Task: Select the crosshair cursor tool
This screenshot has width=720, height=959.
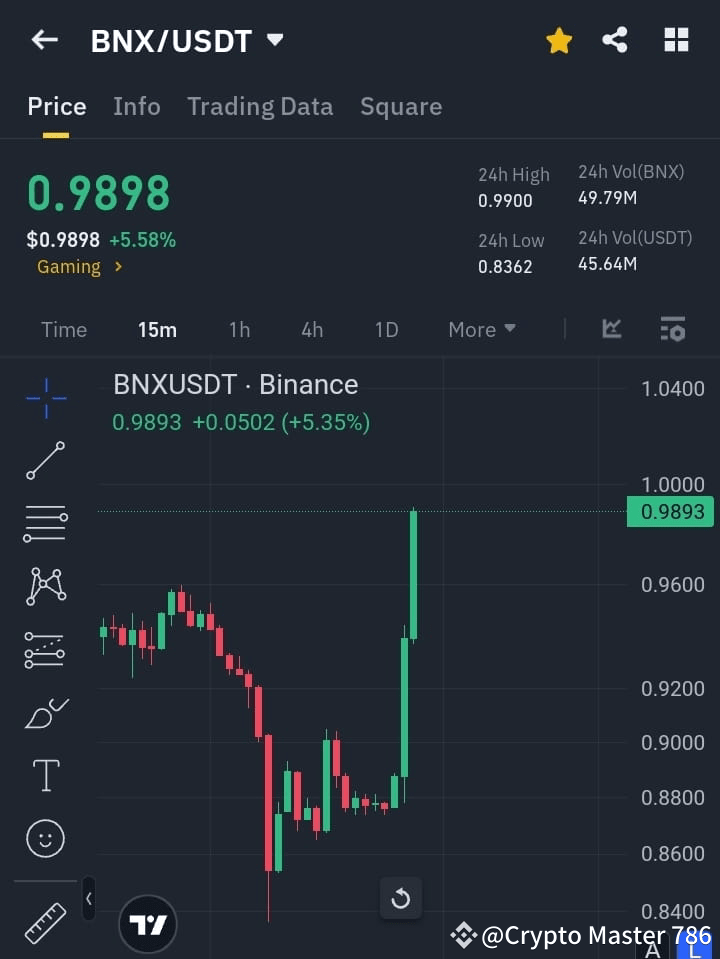Action: 45,398
